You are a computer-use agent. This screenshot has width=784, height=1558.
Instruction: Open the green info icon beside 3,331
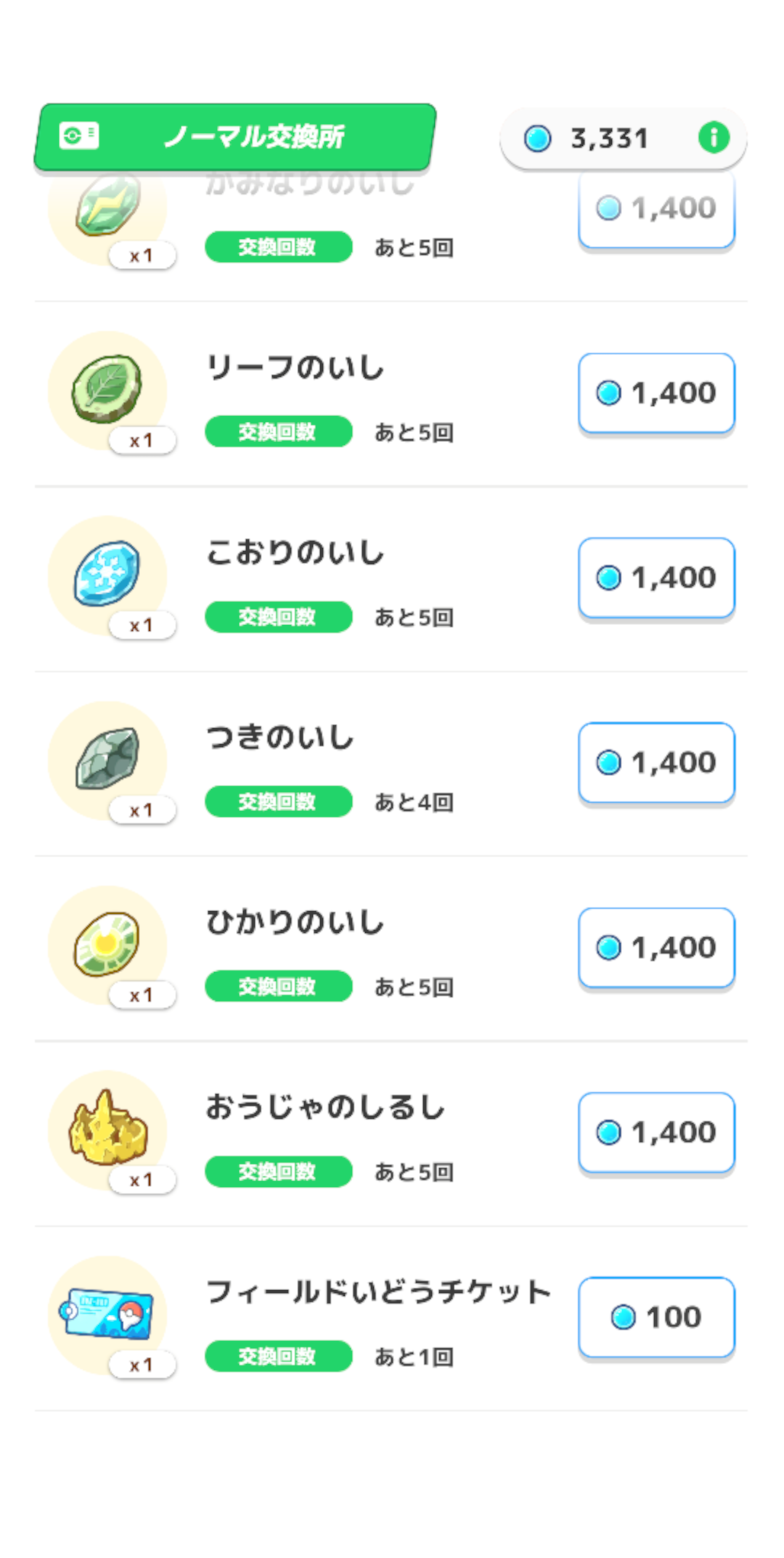point(714,137)
